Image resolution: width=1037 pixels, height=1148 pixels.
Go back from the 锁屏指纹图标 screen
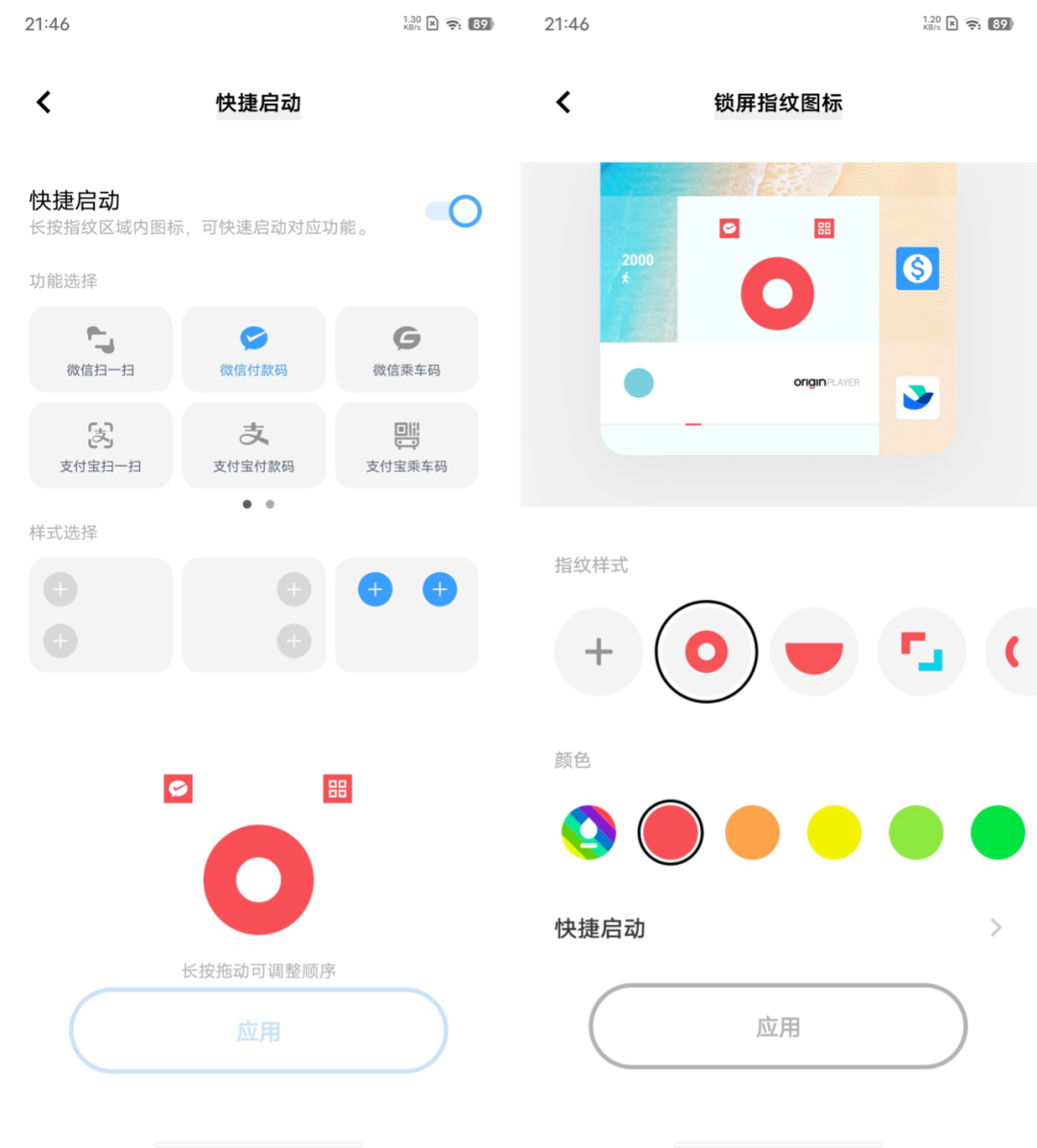pyautogui.click(x=563, y=103)
